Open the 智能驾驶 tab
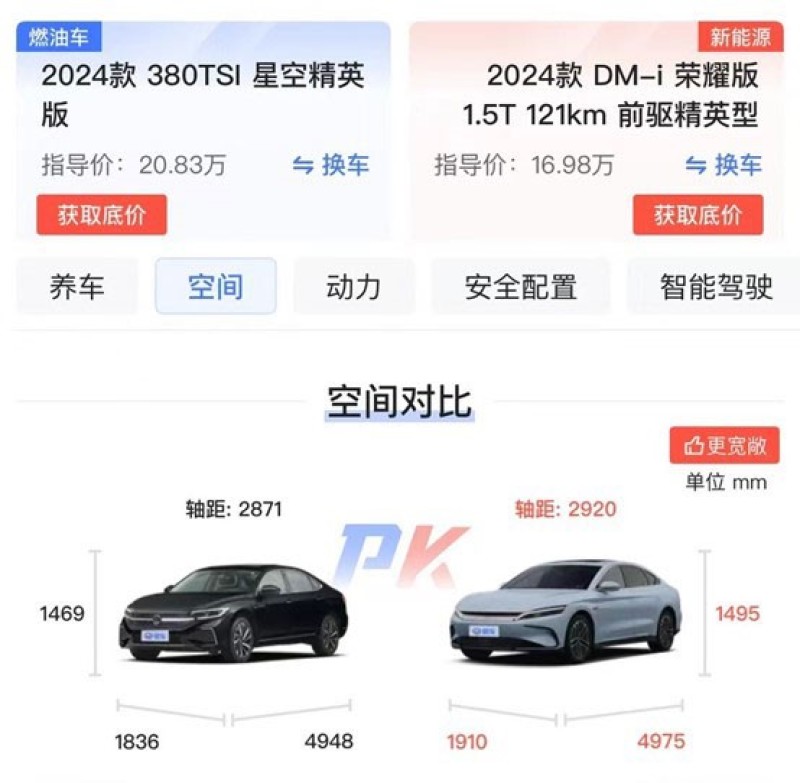The height and width of the screenshot is (783, 800). (715, 287)
